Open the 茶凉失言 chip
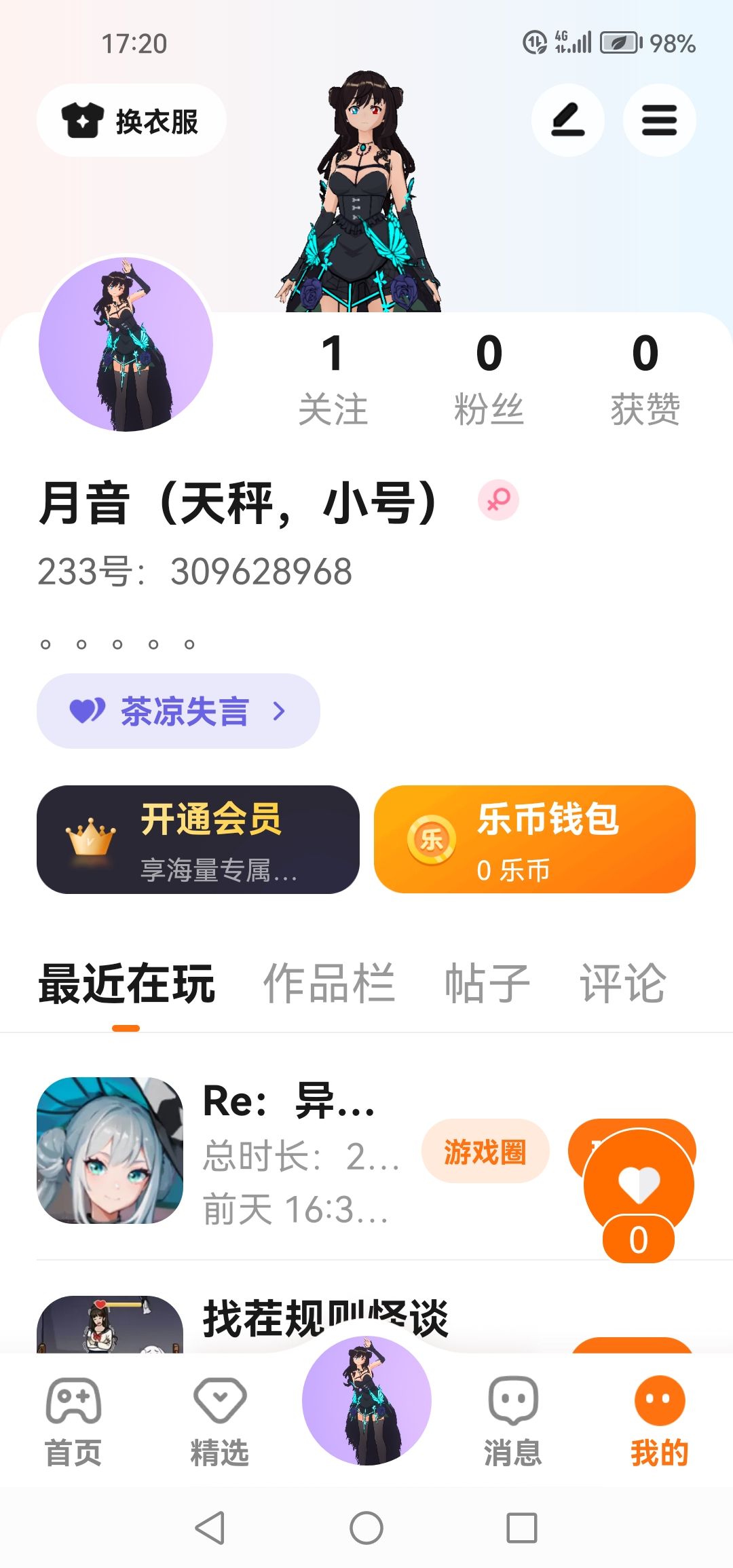This screenshot has width=733, height=1568. [178, 711]
